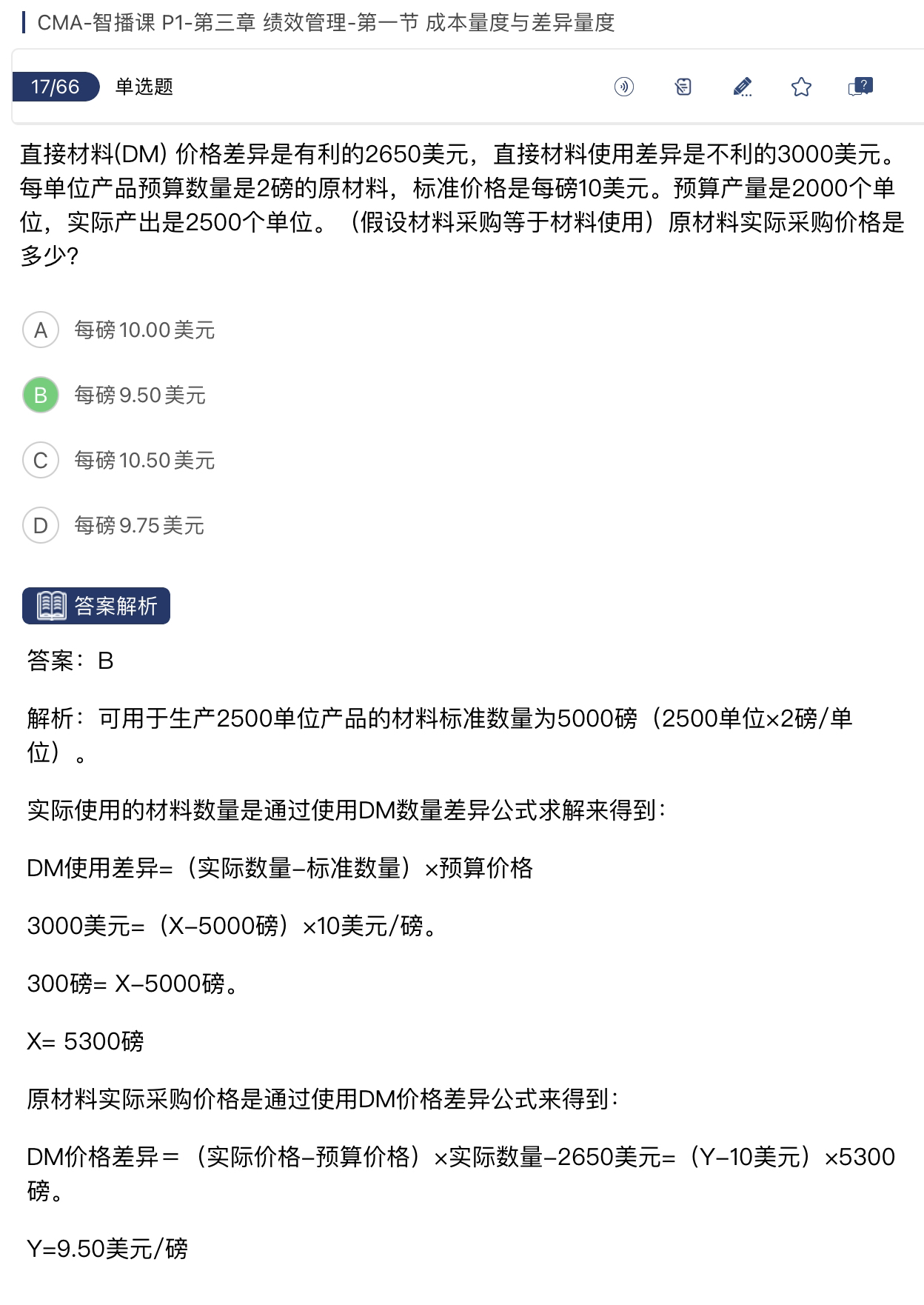Tap the pencil edit icon
Image resolution: width=924 pixels, height=1305 pixels.
point(742,87)
